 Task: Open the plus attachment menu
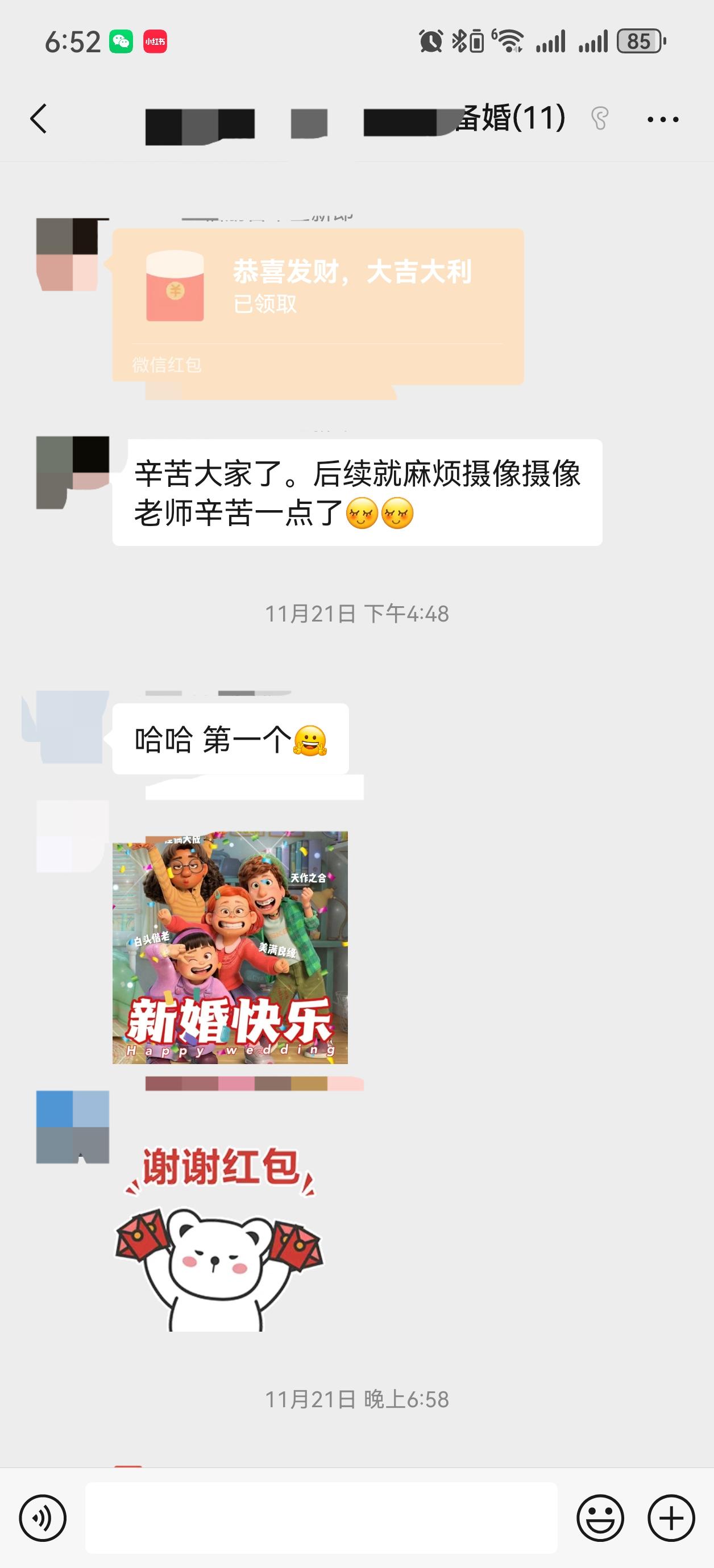pos(671,1518)
